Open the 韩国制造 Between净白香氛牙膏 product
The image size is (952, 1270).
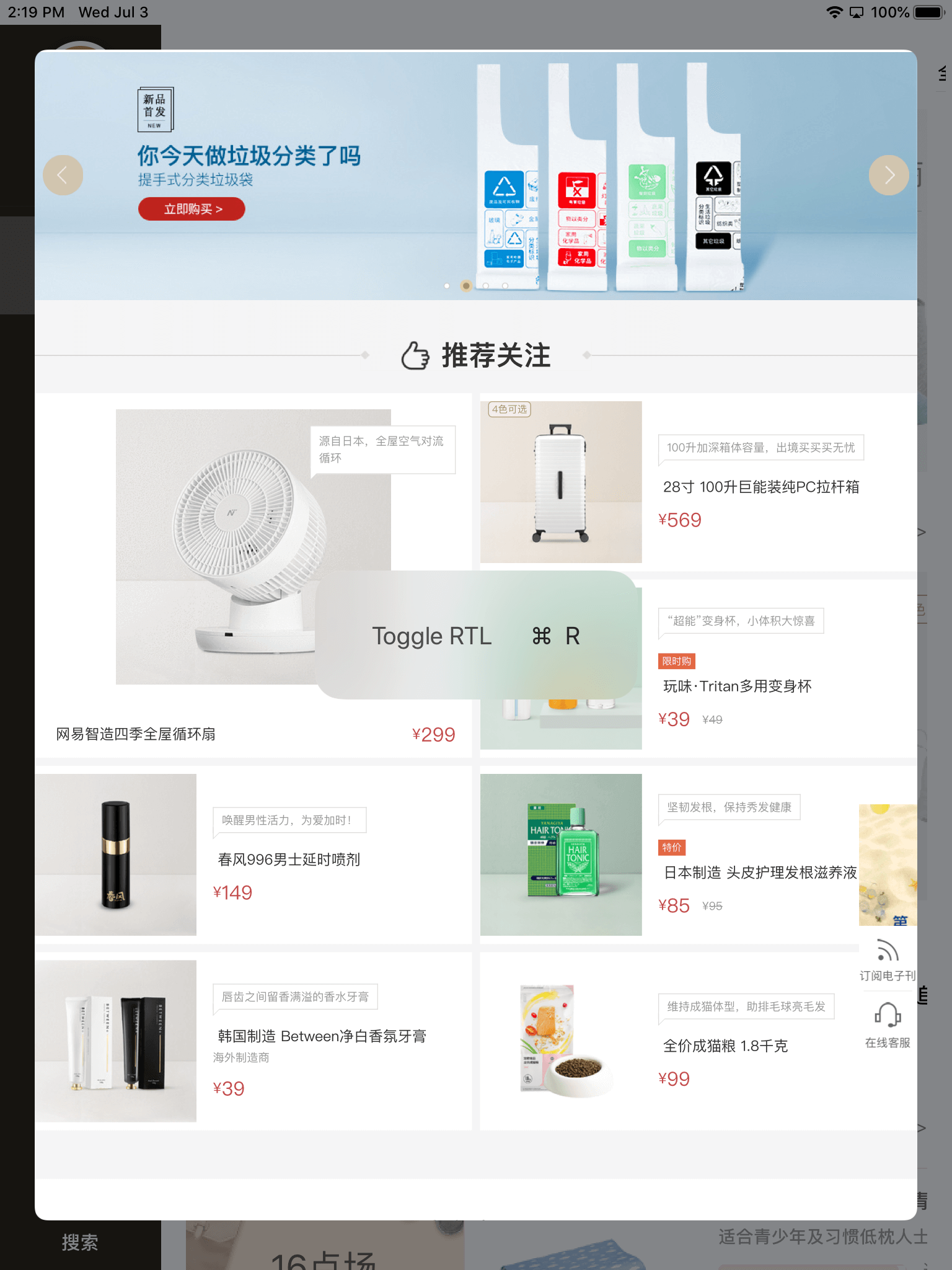coord(322,1036)
